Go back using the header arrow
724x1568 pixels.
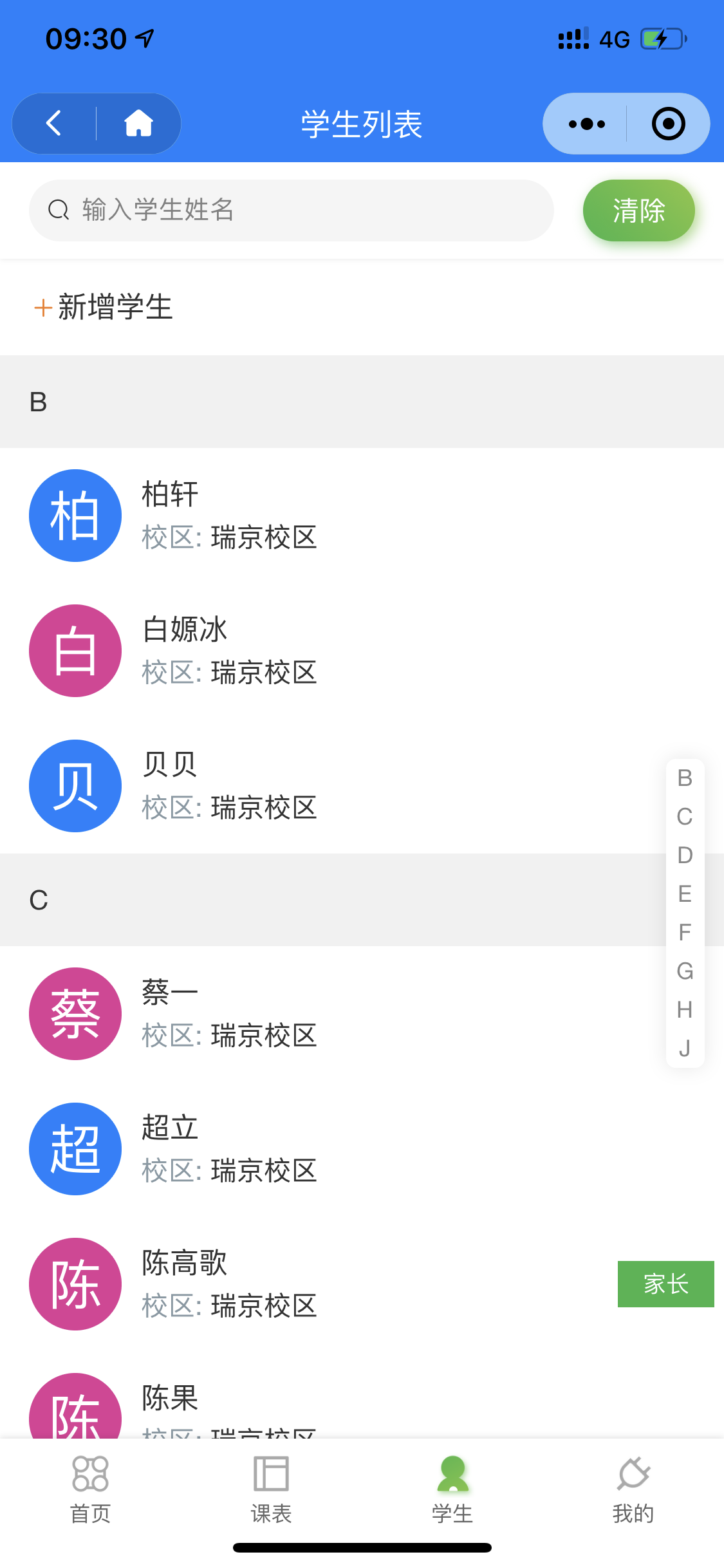55,124
